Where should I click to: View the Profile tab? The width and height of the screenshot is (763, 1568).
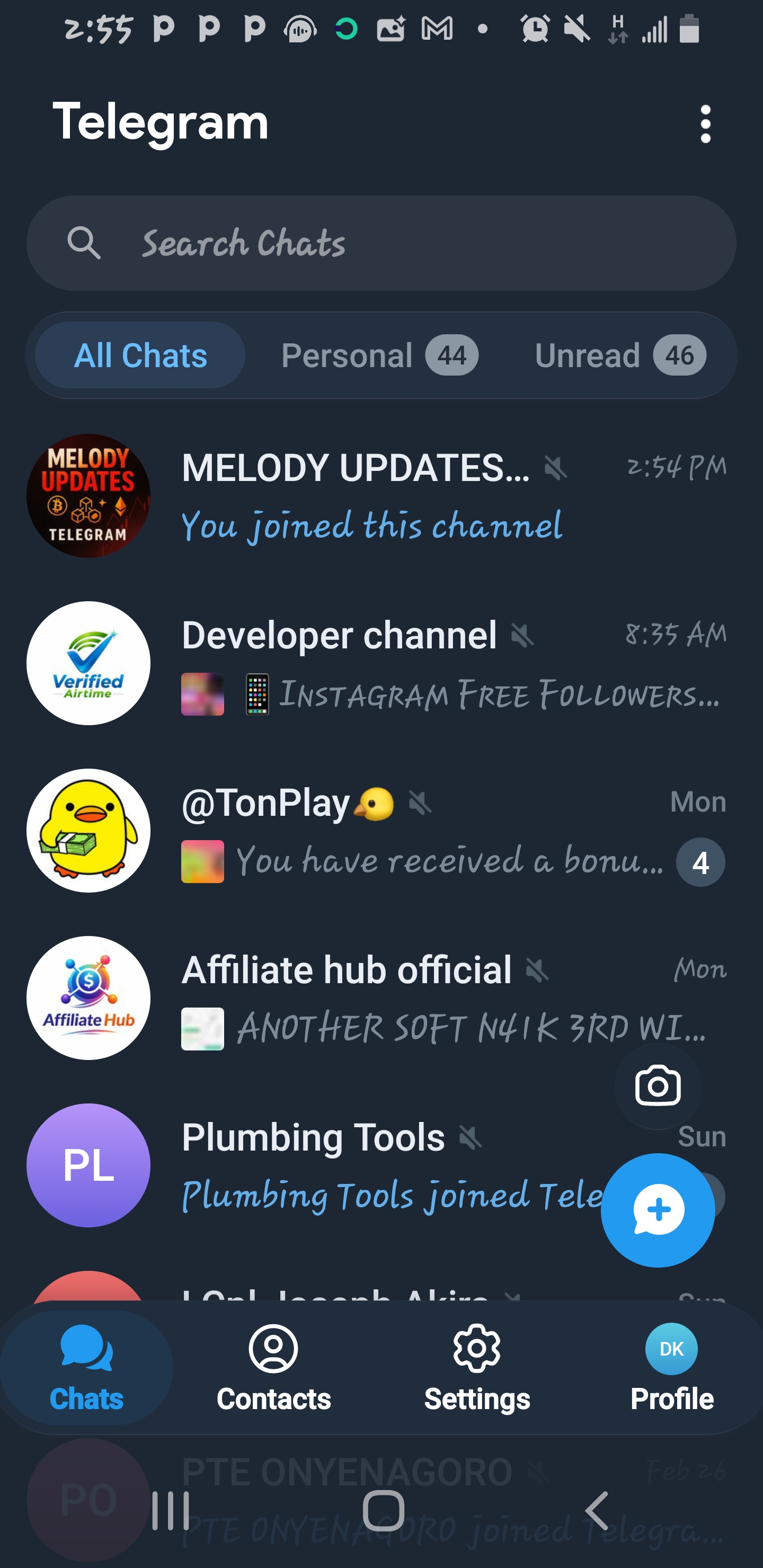coord(672,1367)
